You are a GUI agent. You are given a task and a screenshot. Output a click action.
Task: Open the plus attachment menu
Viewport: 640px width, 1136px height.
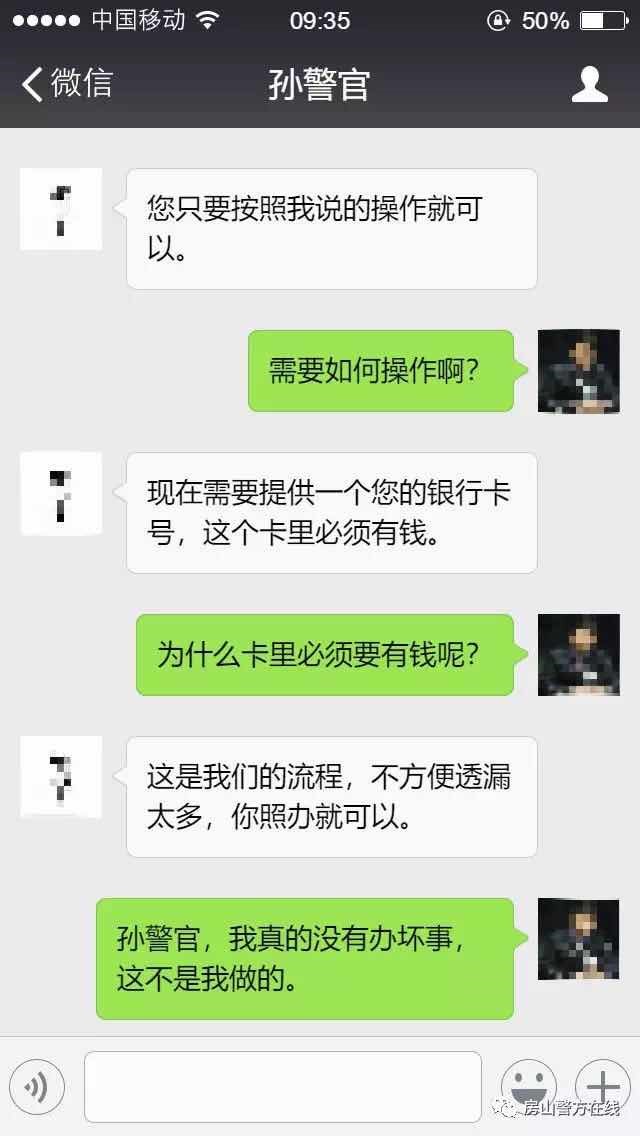tap(603, 1084)
